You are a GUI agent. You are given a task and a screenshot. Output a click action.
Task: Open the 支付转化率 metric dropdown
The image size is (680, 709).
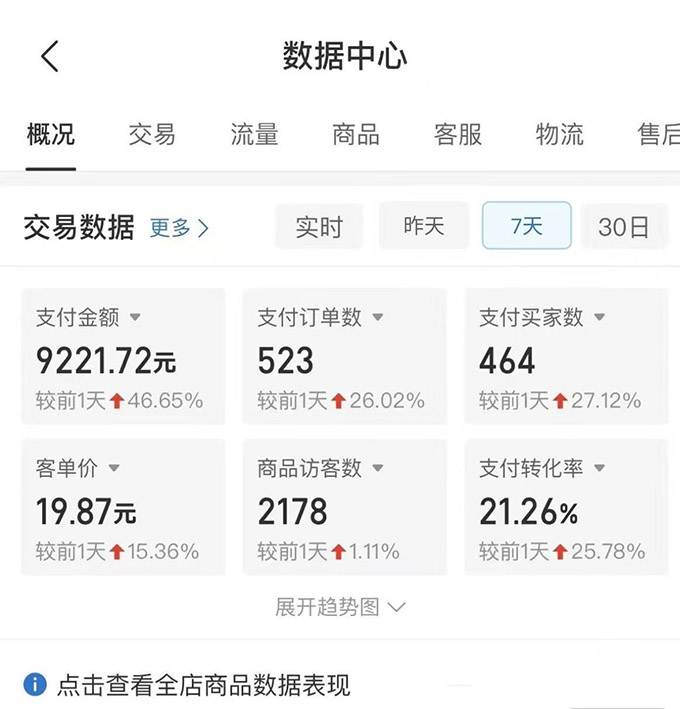tap(600, 468)
